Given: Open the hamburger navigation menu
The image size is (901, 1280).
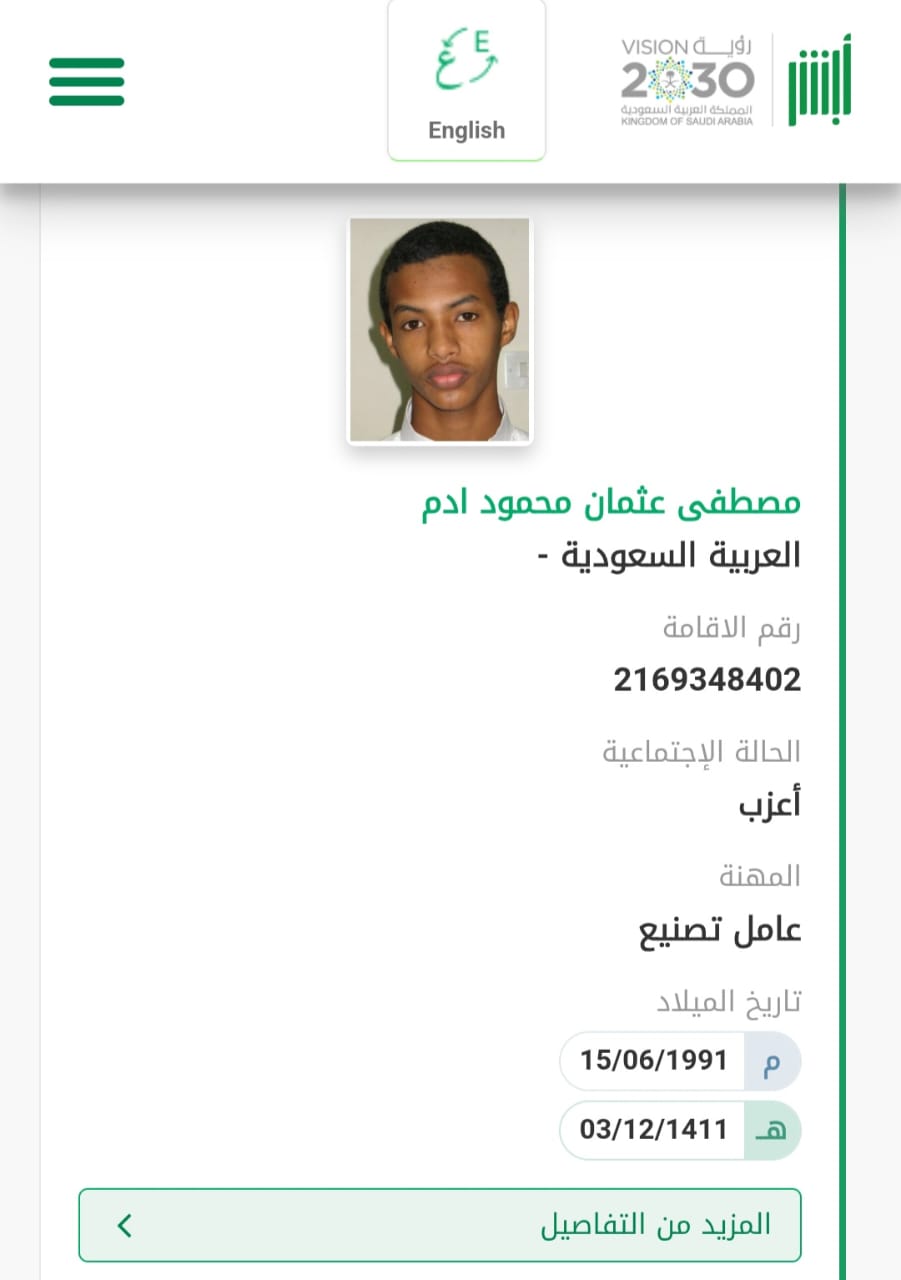Looking at the screenshot, I should click(x=87, y=81).
